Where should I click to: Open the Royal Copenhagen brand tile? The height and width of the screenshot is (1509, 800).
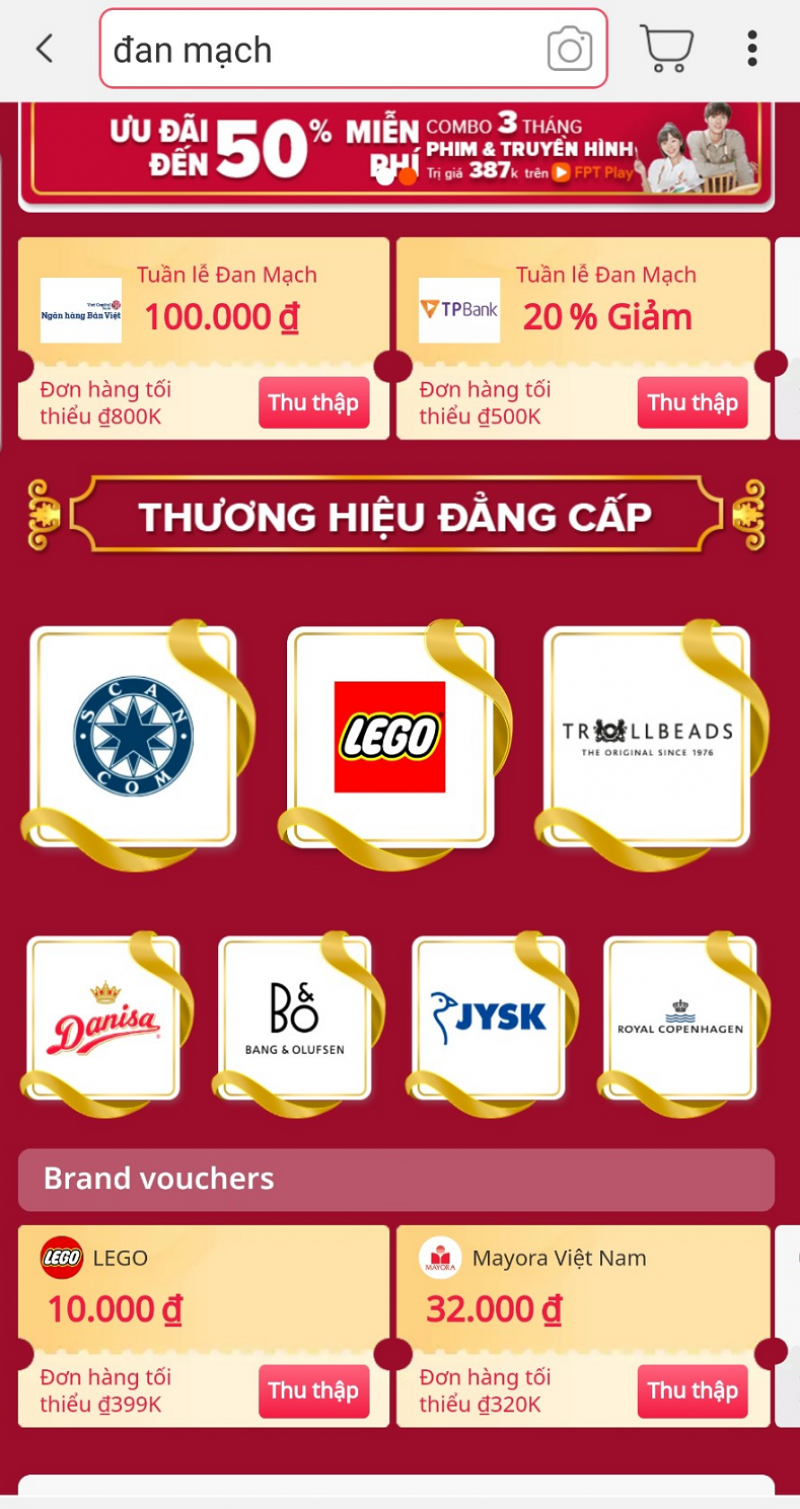click(680, 1018)
